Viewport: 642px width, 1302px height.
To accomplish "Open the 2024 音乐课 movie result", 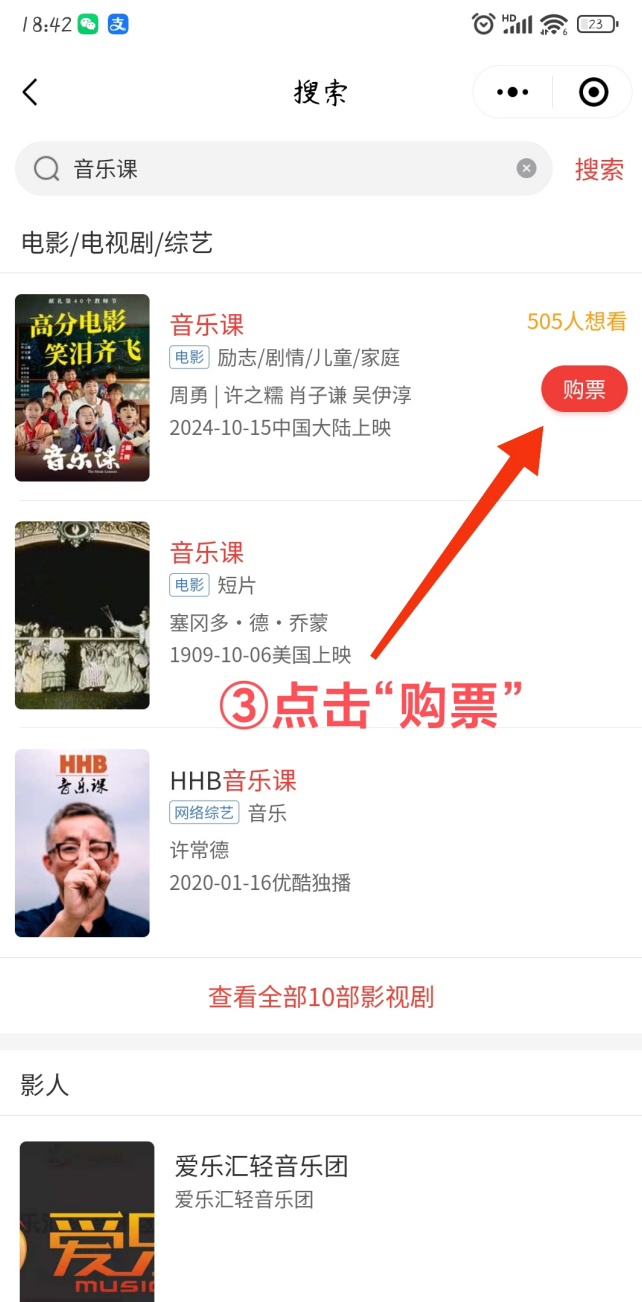I will pos(321,387).
